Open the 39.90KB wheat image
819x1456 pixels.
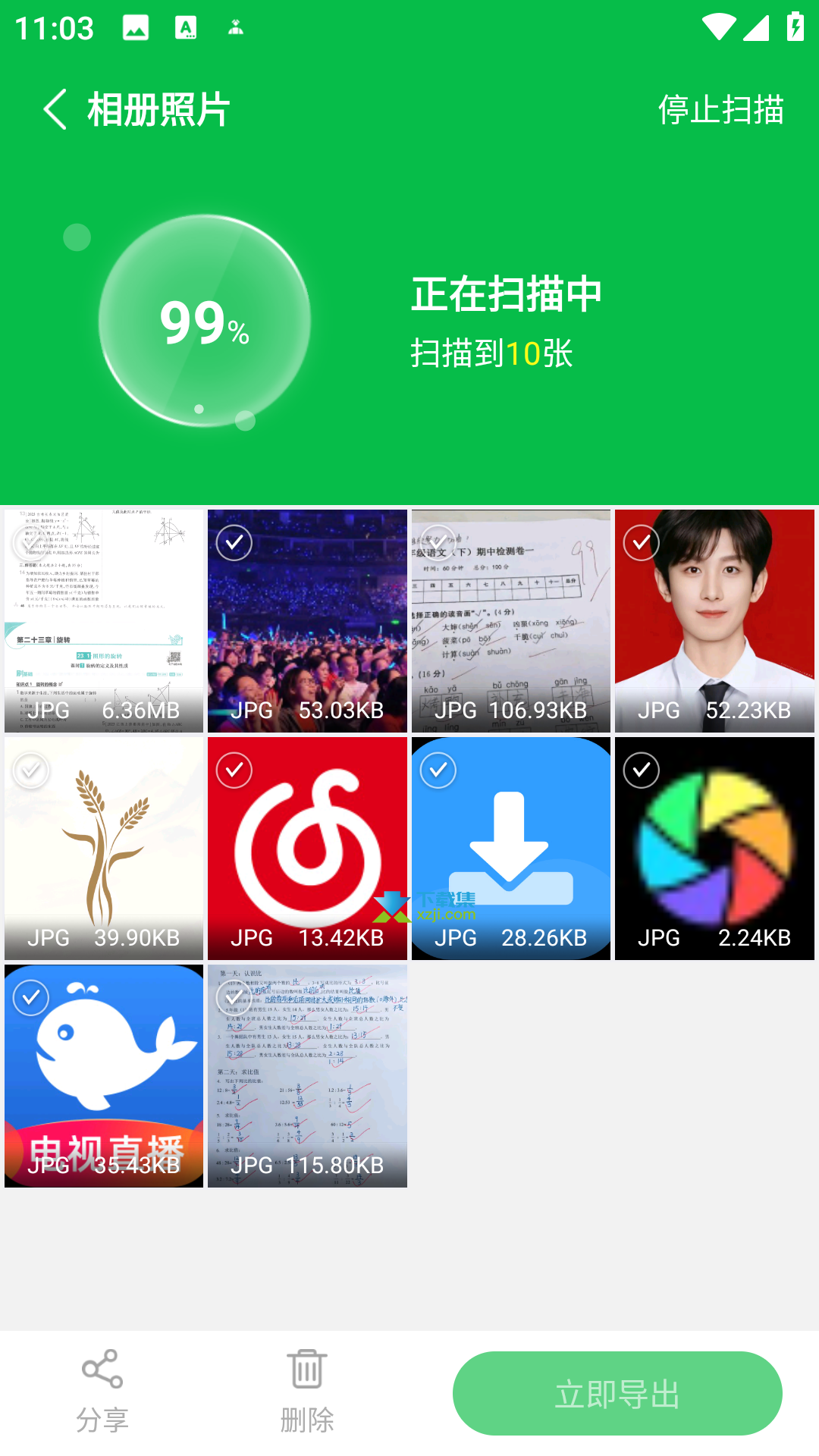[x=104, y=849]
